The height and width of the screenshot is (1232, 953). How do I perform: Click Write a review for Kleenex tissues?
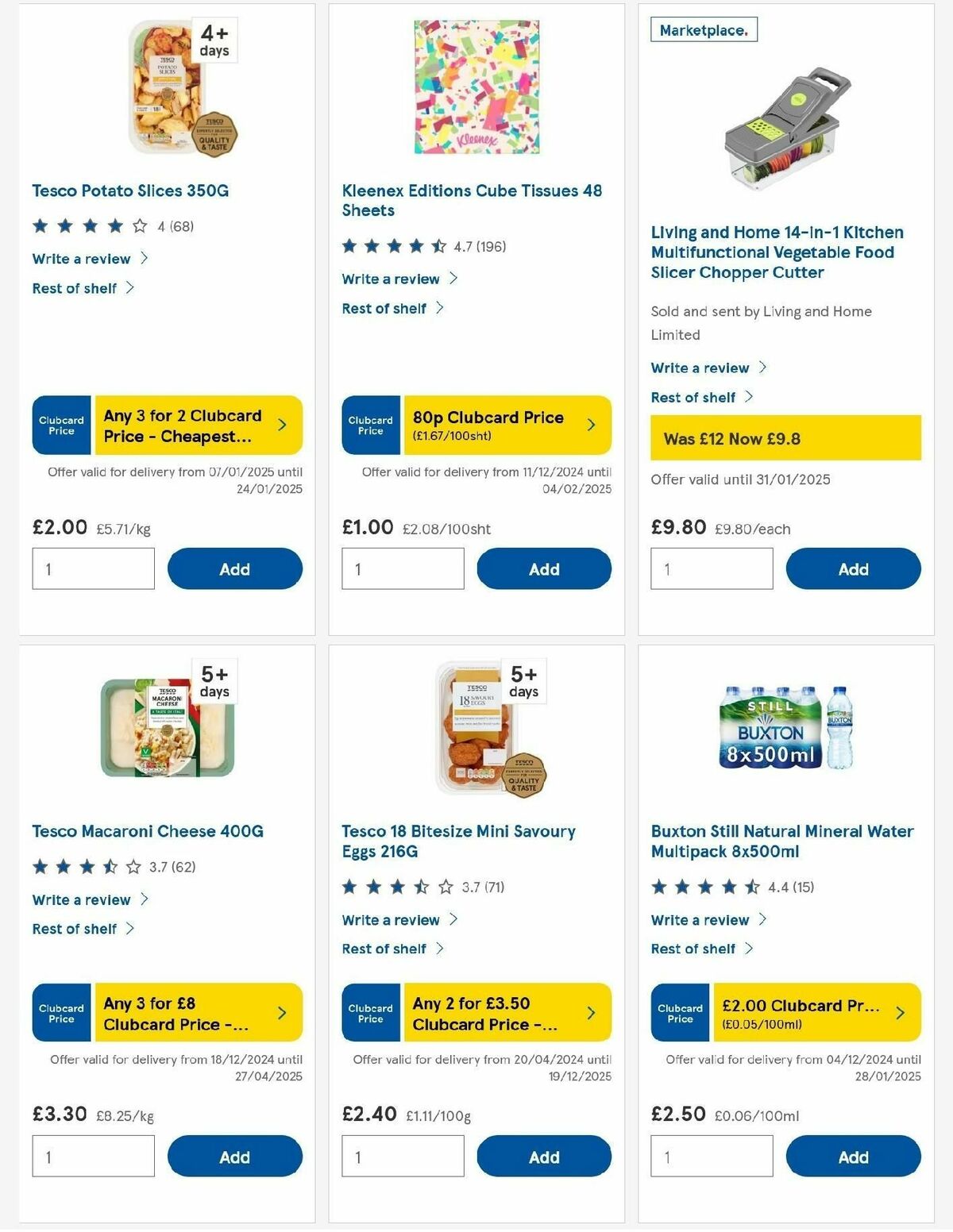pyautogui.click(x=390, y=279)
